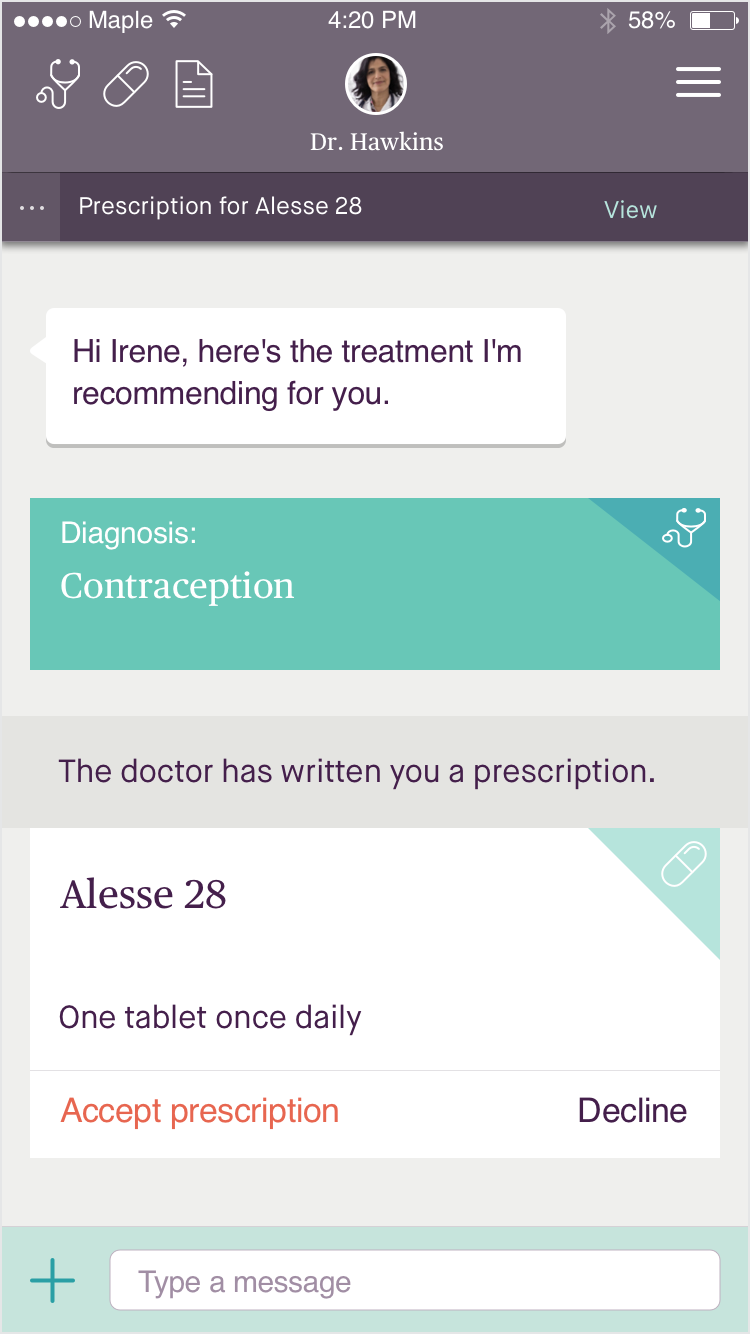750x1334 pixels.
Task: Click the Bluetooth icon in the status bar
Action: coord(609,18)
